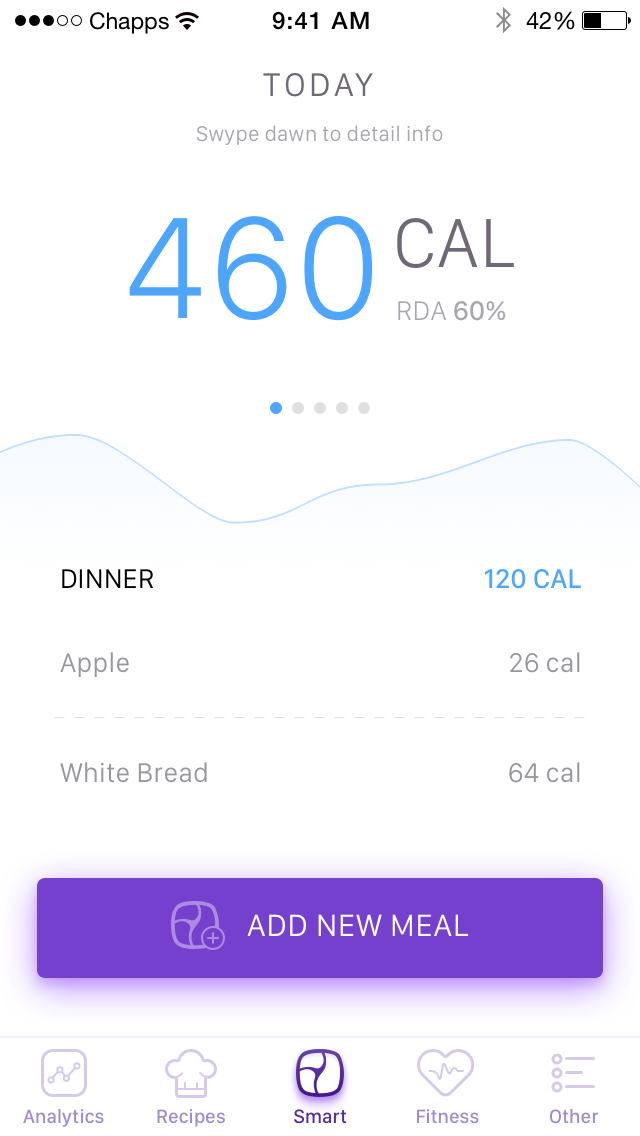Open the White Bread meal entry
Screen dimensions: 640x1136
click(x=320, y=773)
